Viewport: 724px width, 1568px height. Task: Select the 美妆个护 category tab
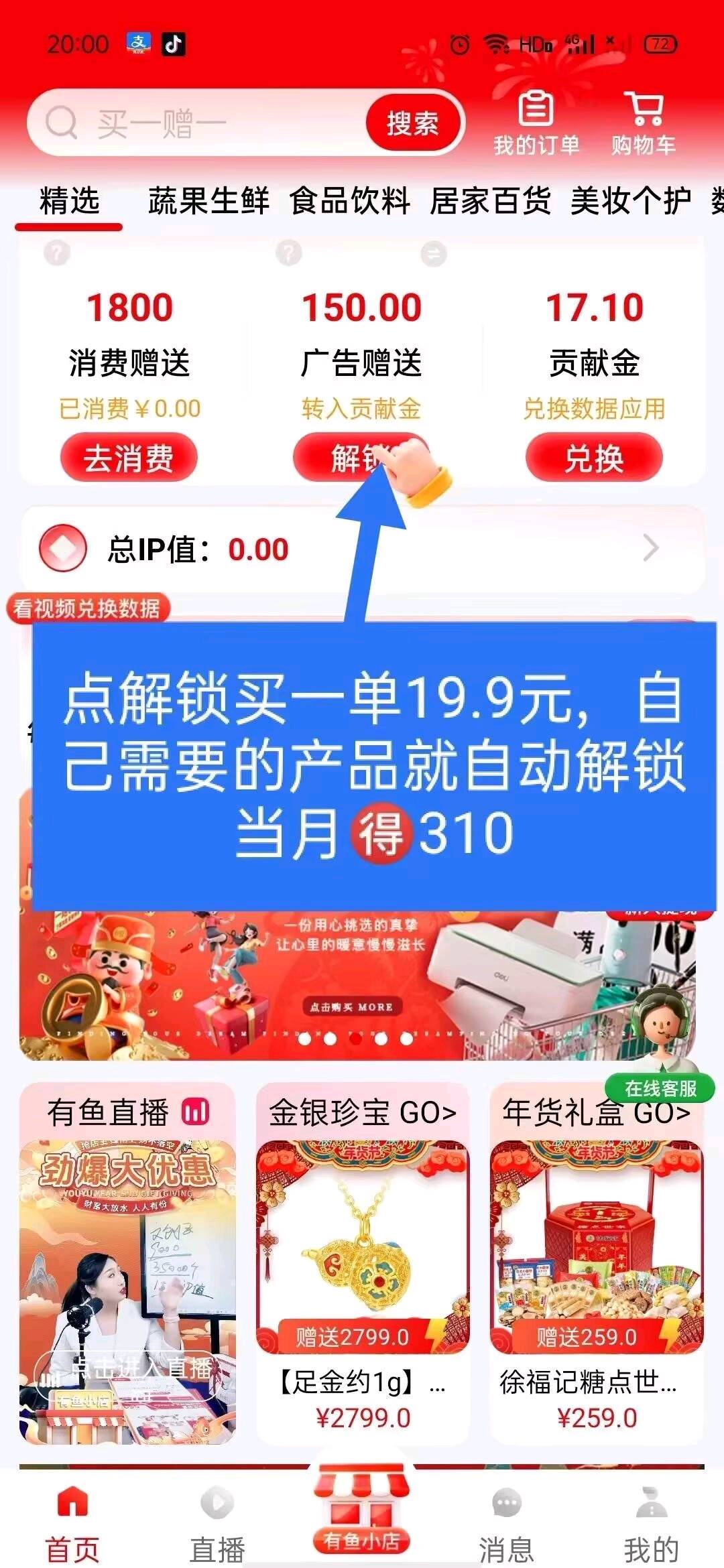[631, 201]
